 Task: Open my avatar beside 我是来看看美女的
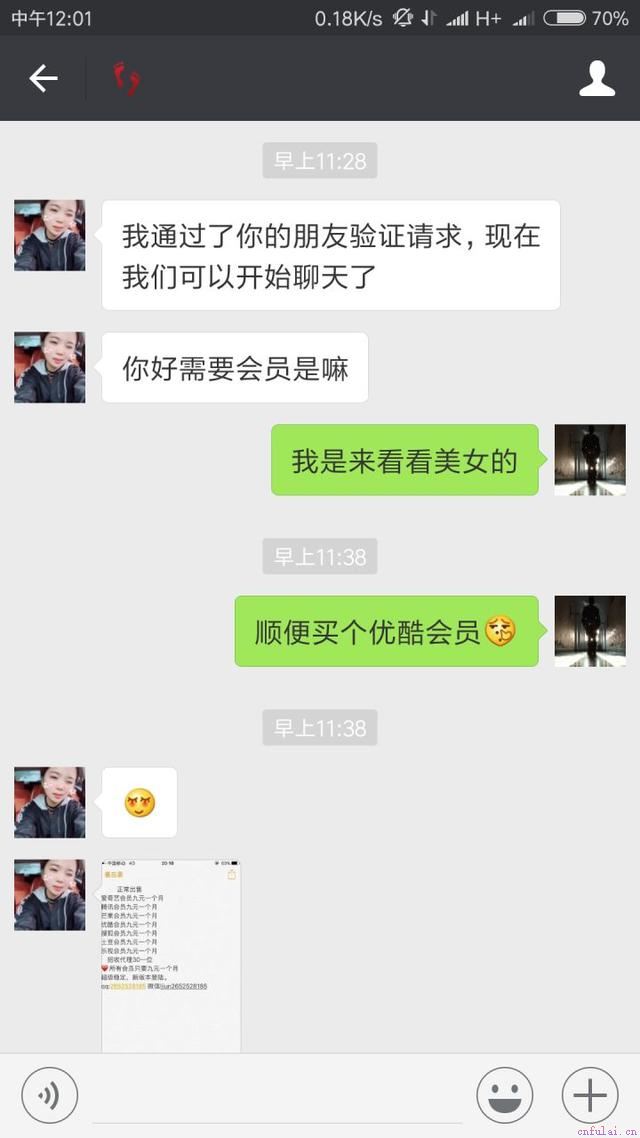point(590,460)
